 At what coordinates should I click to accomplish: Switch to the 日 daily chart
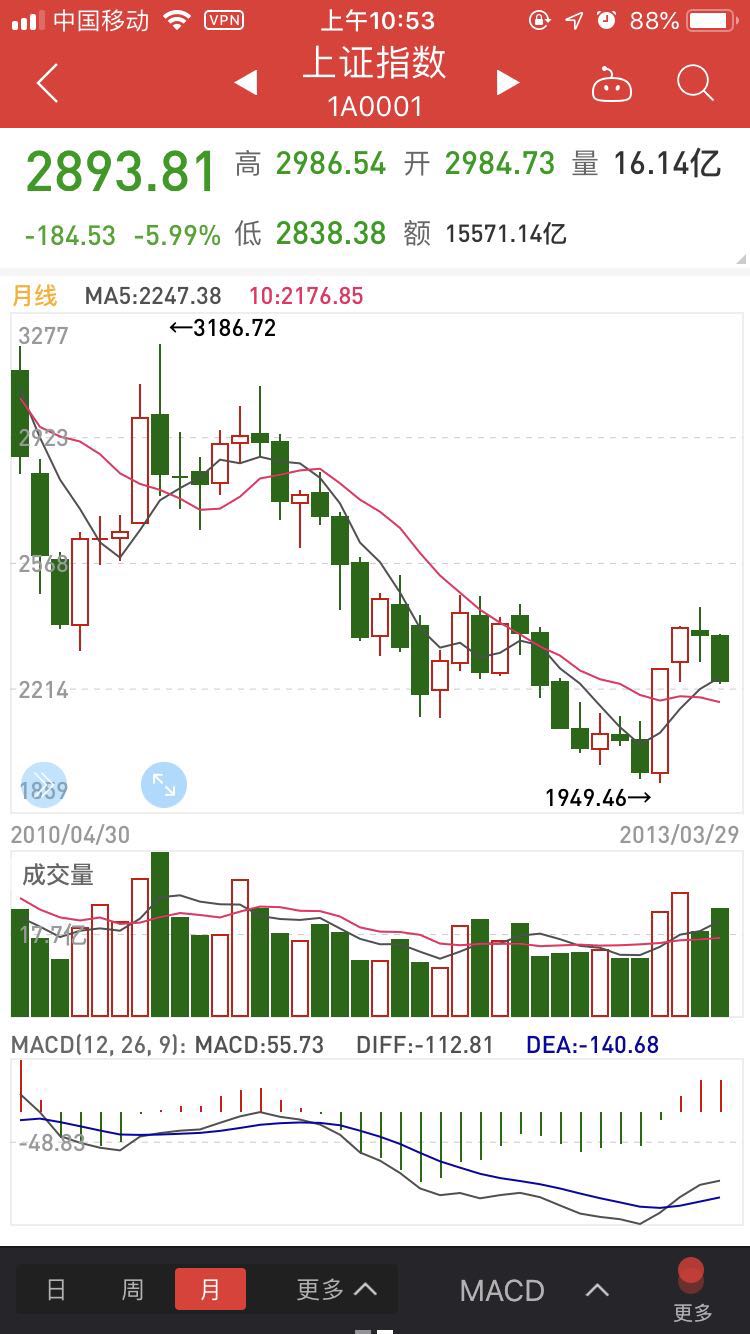click(x=56, y=1289)
